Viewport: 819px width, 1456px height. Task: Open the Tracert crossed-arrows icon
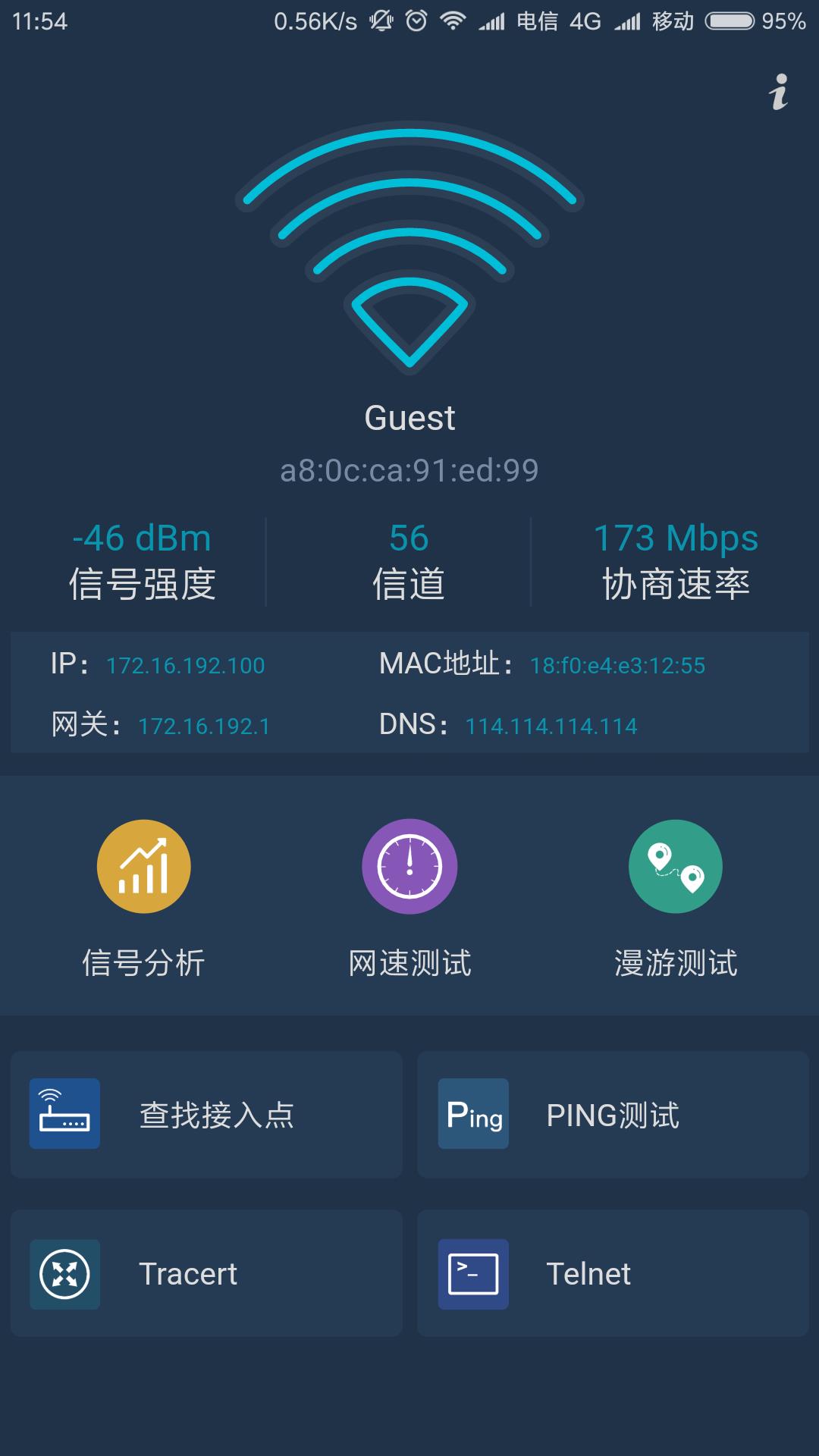(65, 1274)
